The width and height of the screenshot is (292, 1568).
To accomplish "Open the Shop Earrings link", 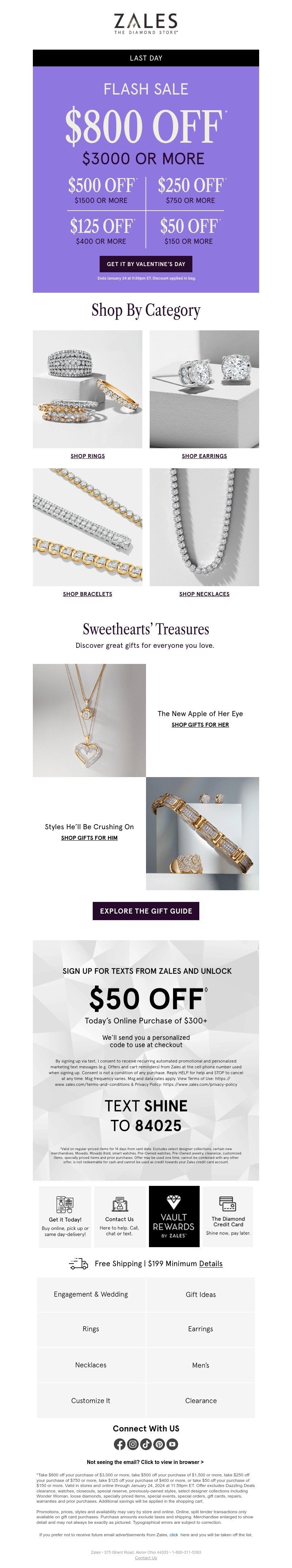I will (204, 456).
